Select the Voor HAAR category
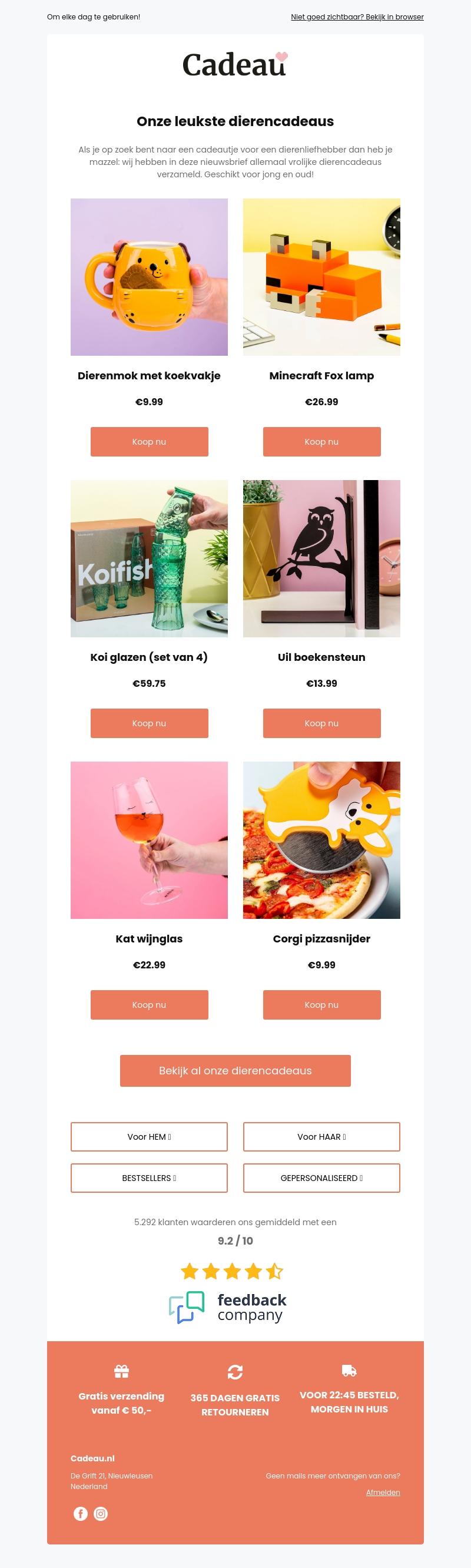The height and width of the screenshot is (1568, 471). click(x=321, y=1136)
